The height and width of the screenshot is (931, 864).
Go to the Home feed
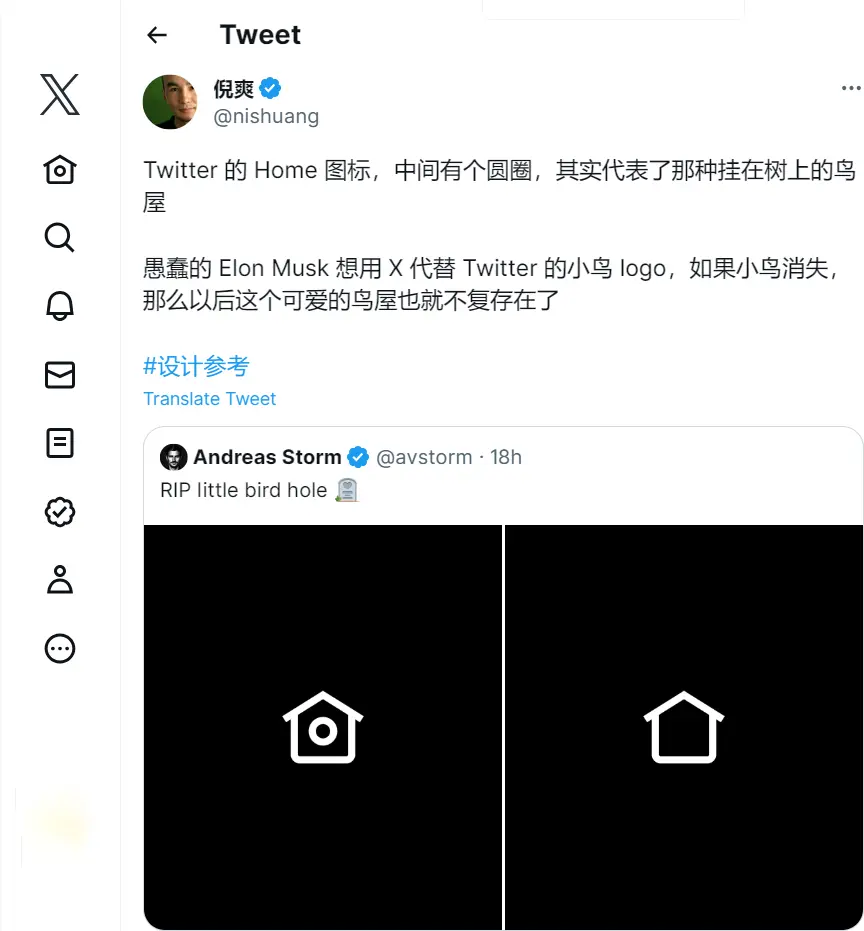point(60,169)
